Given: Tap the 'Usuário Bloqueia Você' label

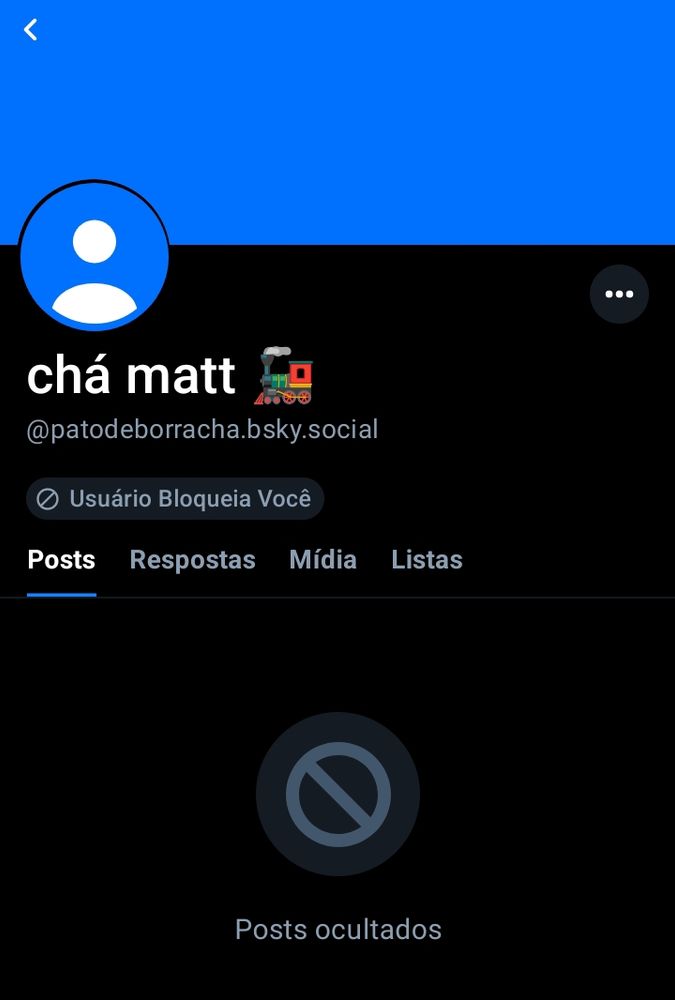Looking at the screenshot, I should (175, 498).
